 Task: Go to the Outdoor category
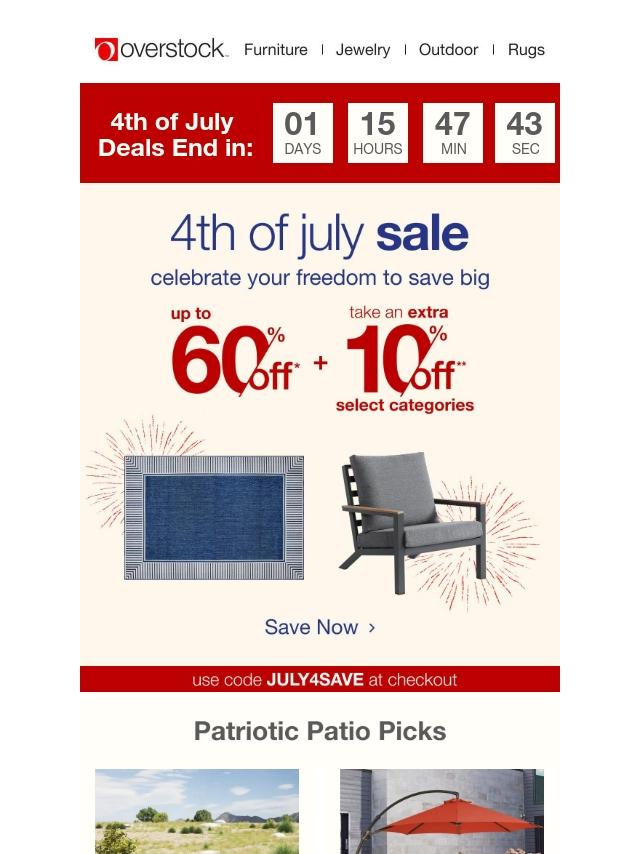tap(448, 49)
